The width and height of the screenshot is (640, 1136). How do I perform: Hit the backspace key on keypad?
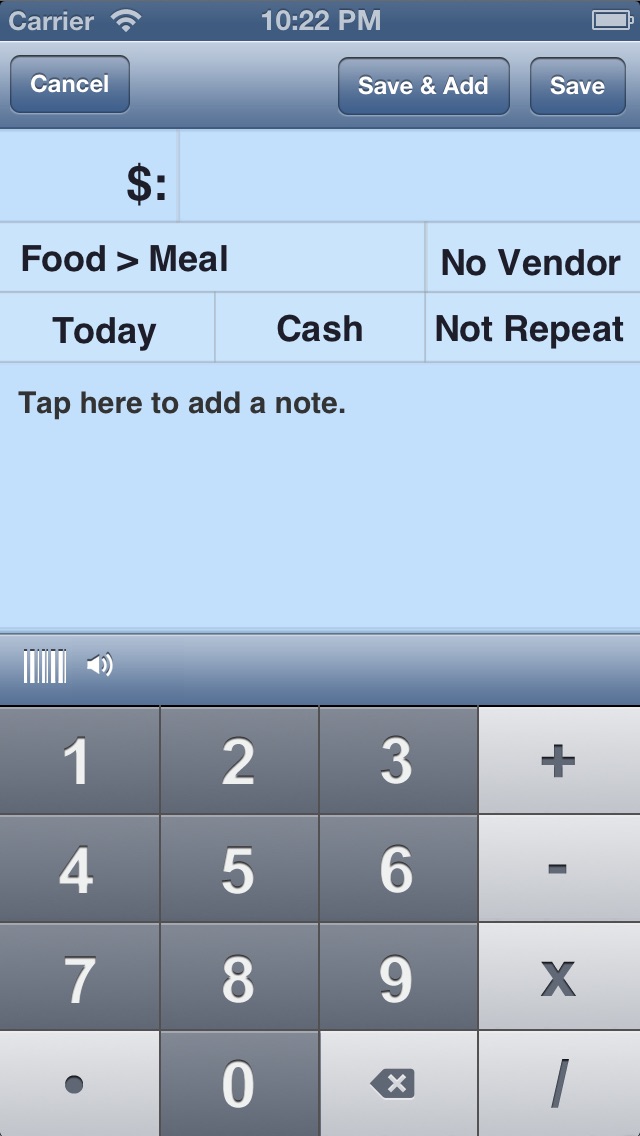pyautogui.click(x=398, y=1084)
